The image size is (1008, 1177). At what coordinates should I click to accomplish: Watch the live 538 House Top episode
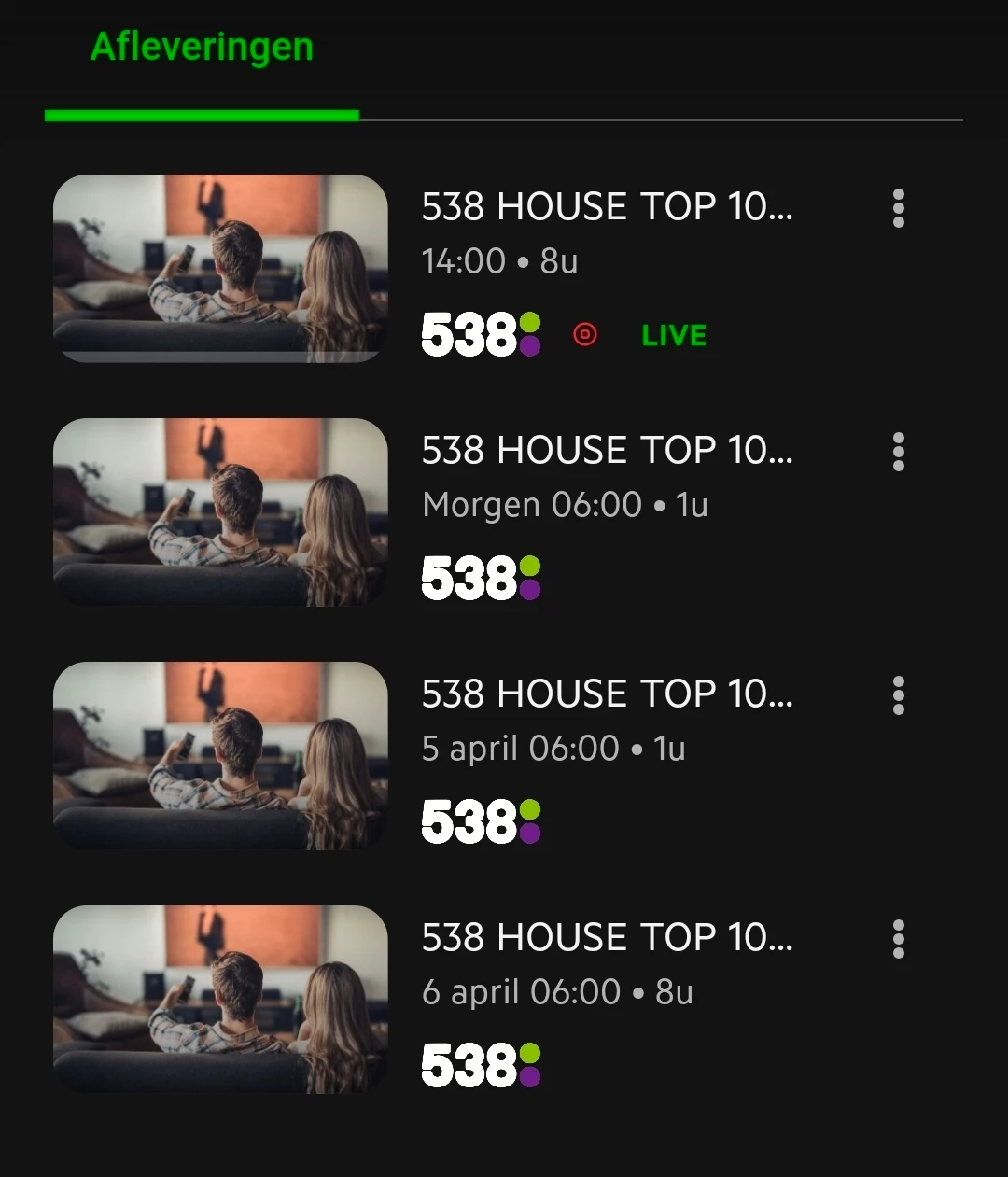220,268
